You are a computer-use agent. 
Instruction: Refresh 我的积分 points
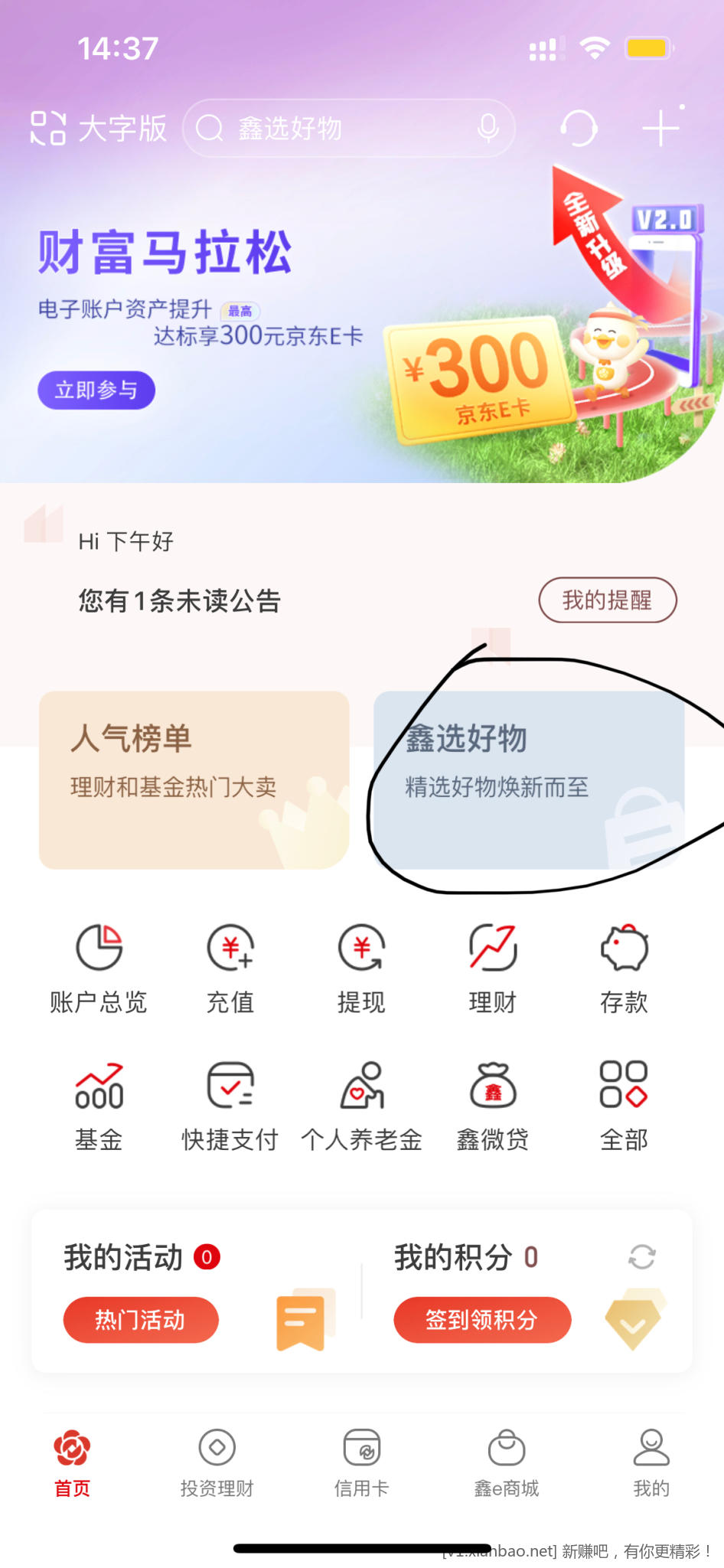pyautogui.click(x=641, y=1257)
